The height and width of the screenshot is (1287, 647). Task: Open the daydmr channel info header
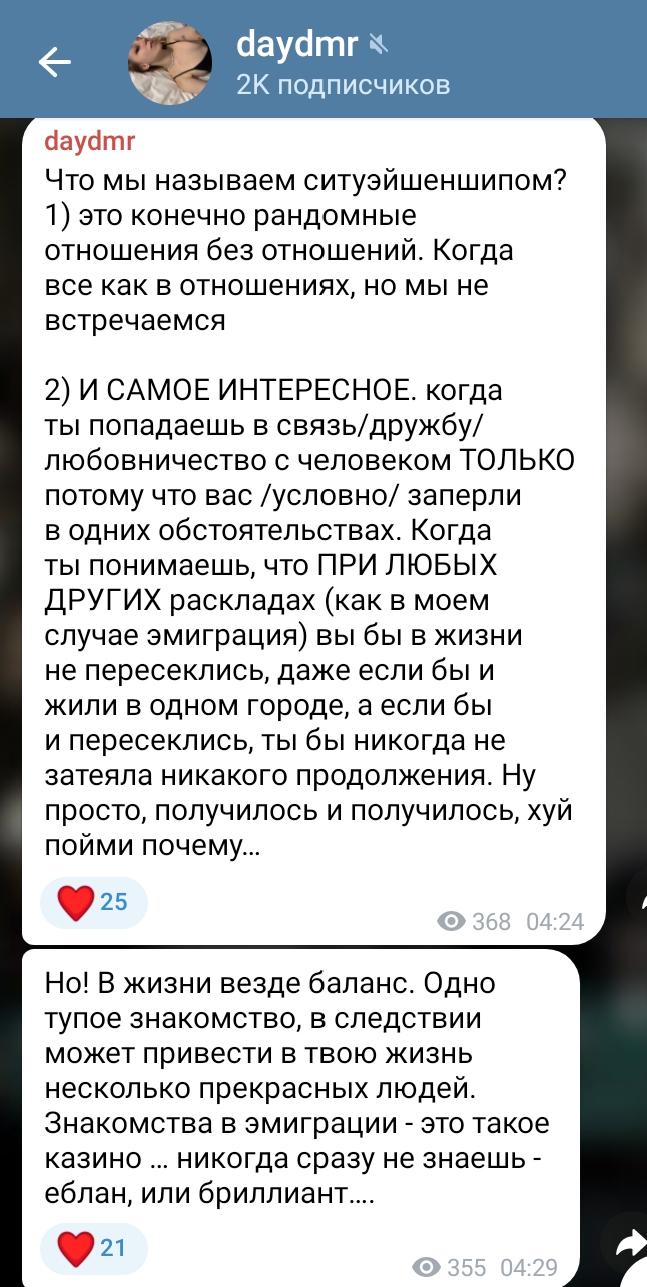(340, 62)
